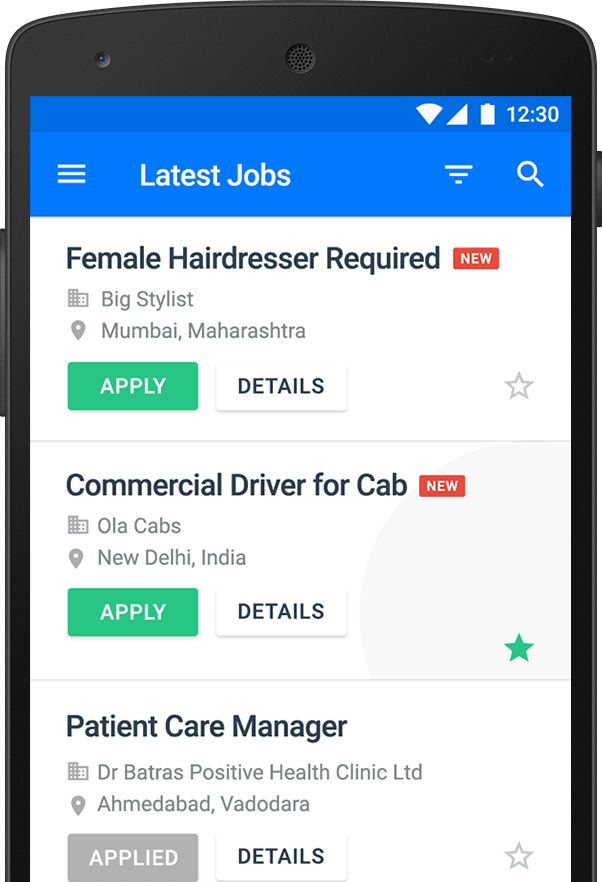Open the search icon in app bar
Screen dimensions: 602x882
pos(530,175)
